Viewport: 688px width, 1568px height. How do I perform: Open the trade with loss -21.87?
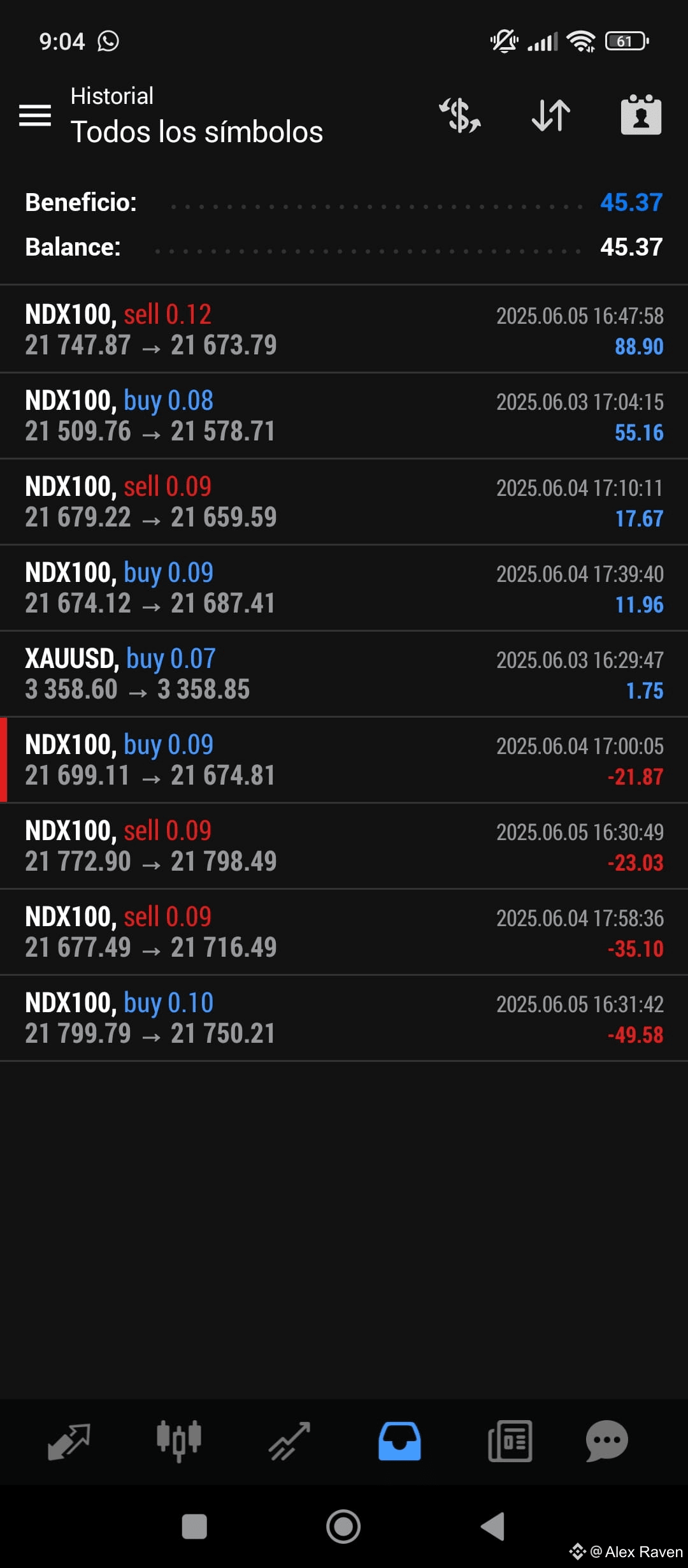coord(344,760)
